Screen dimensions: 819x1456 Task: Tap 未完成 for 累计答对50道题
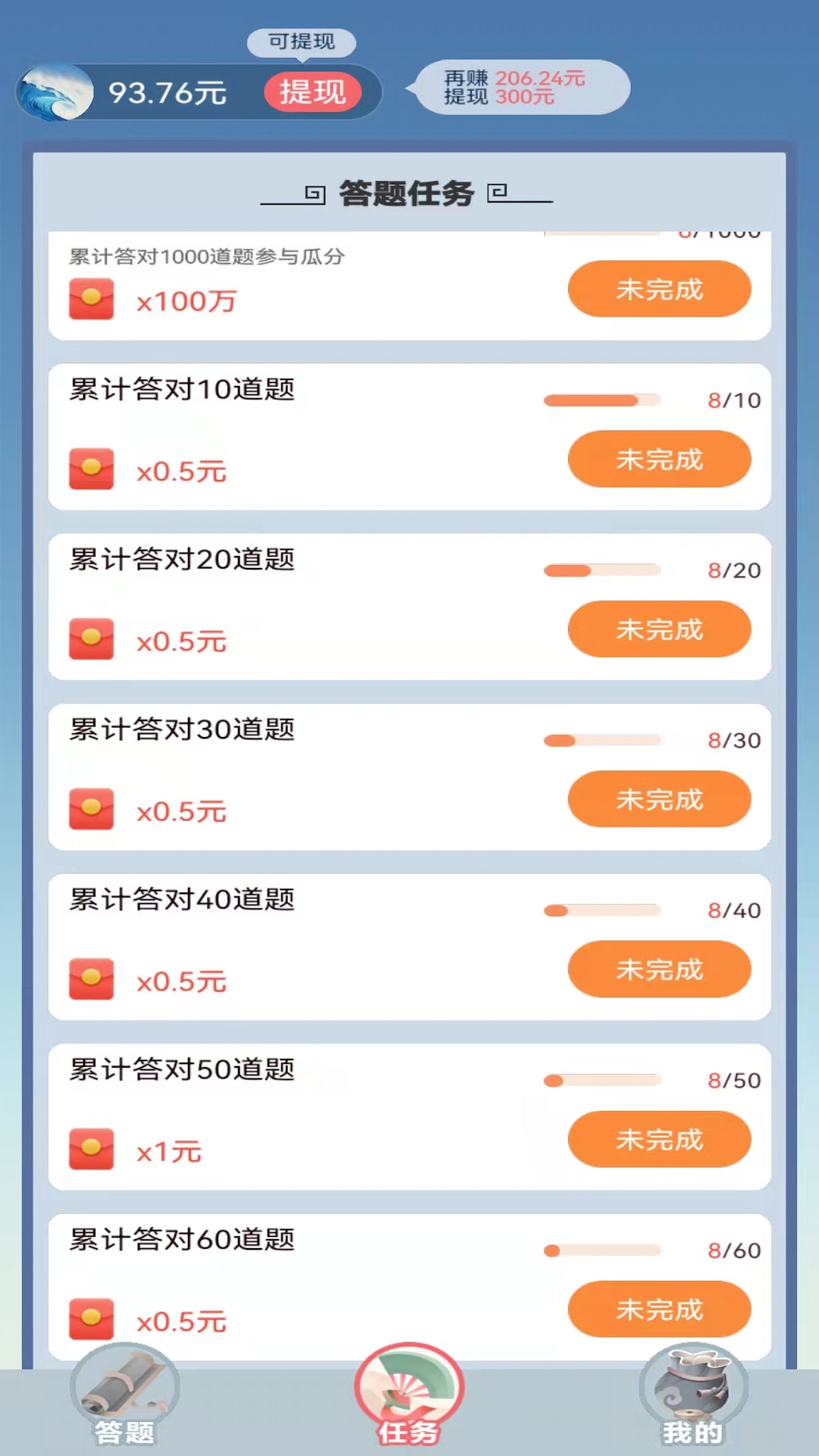(659, 1139)
